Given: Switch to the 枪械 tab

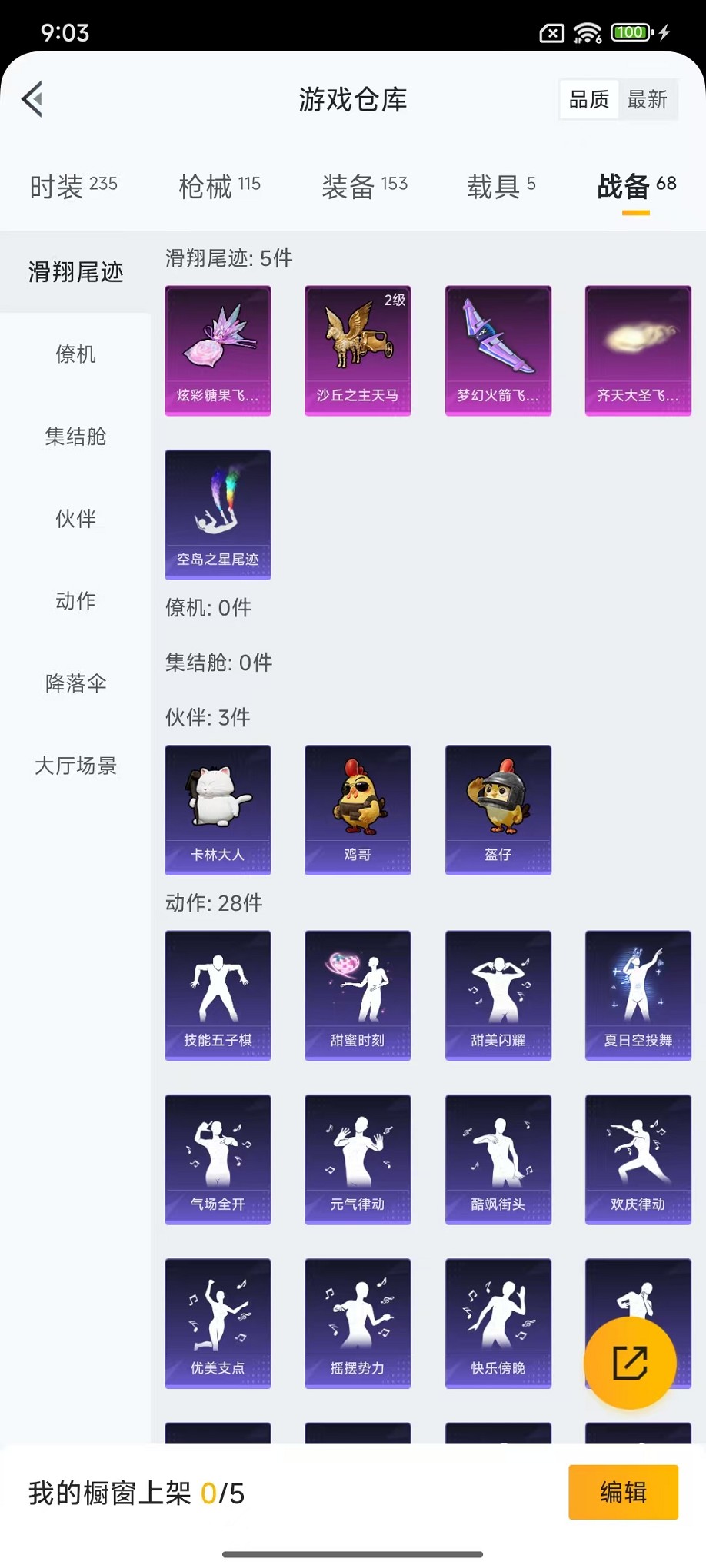Looking at the screenshot, I should 219,186.
